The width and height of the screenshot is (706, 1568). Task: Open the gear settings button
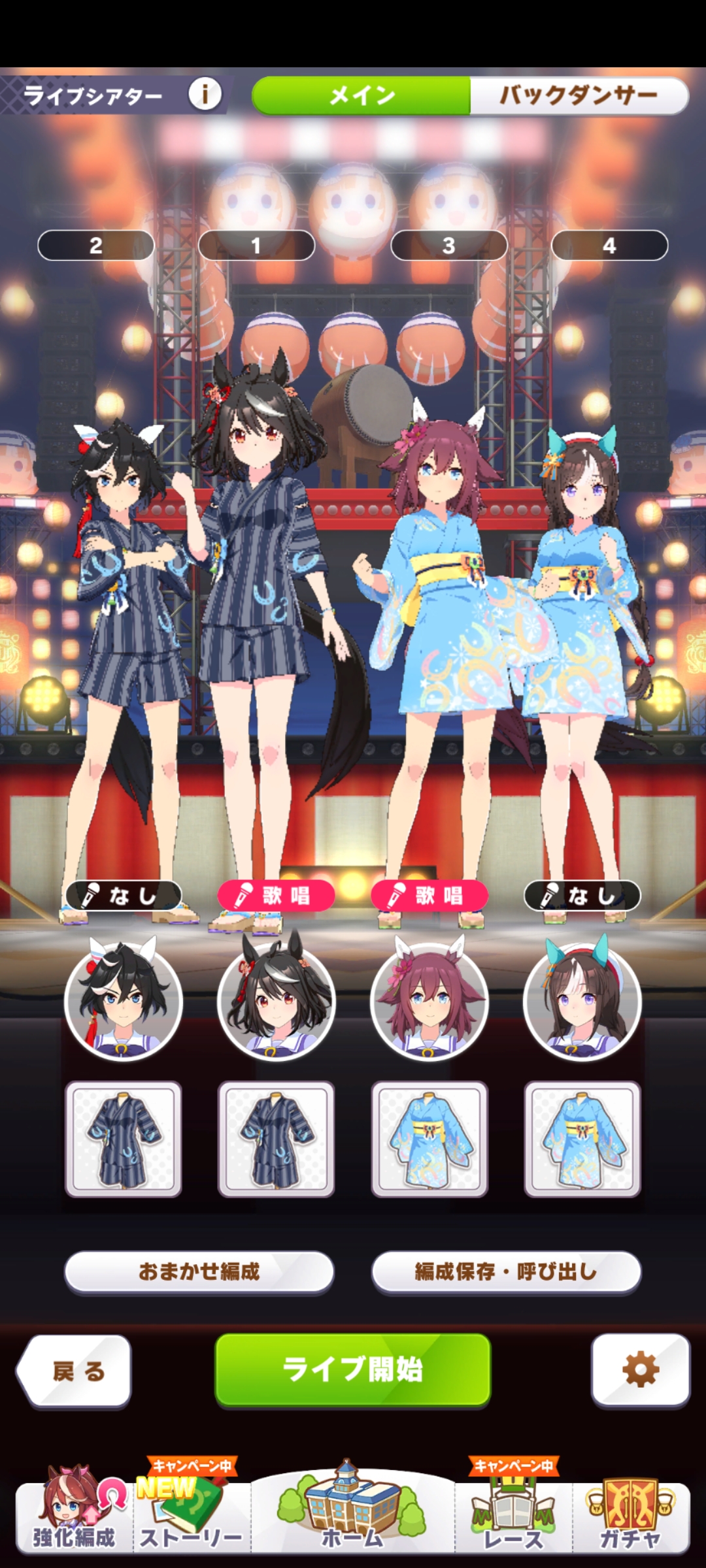tap(641, 1369)
